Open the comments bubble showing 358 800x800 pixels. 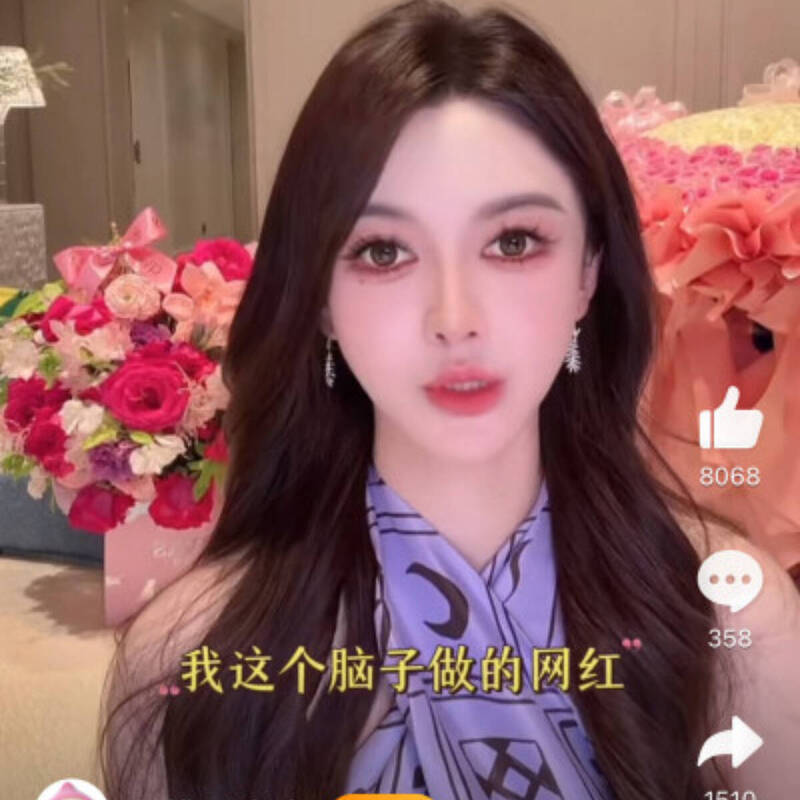coord(730,582)
